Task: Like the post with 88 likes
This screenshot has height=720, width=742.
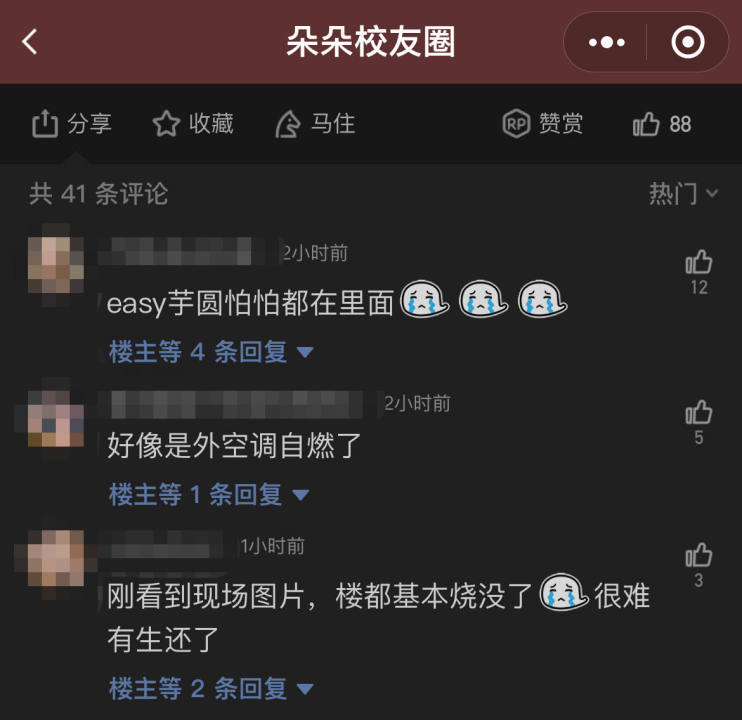Action: click(662, 124)
